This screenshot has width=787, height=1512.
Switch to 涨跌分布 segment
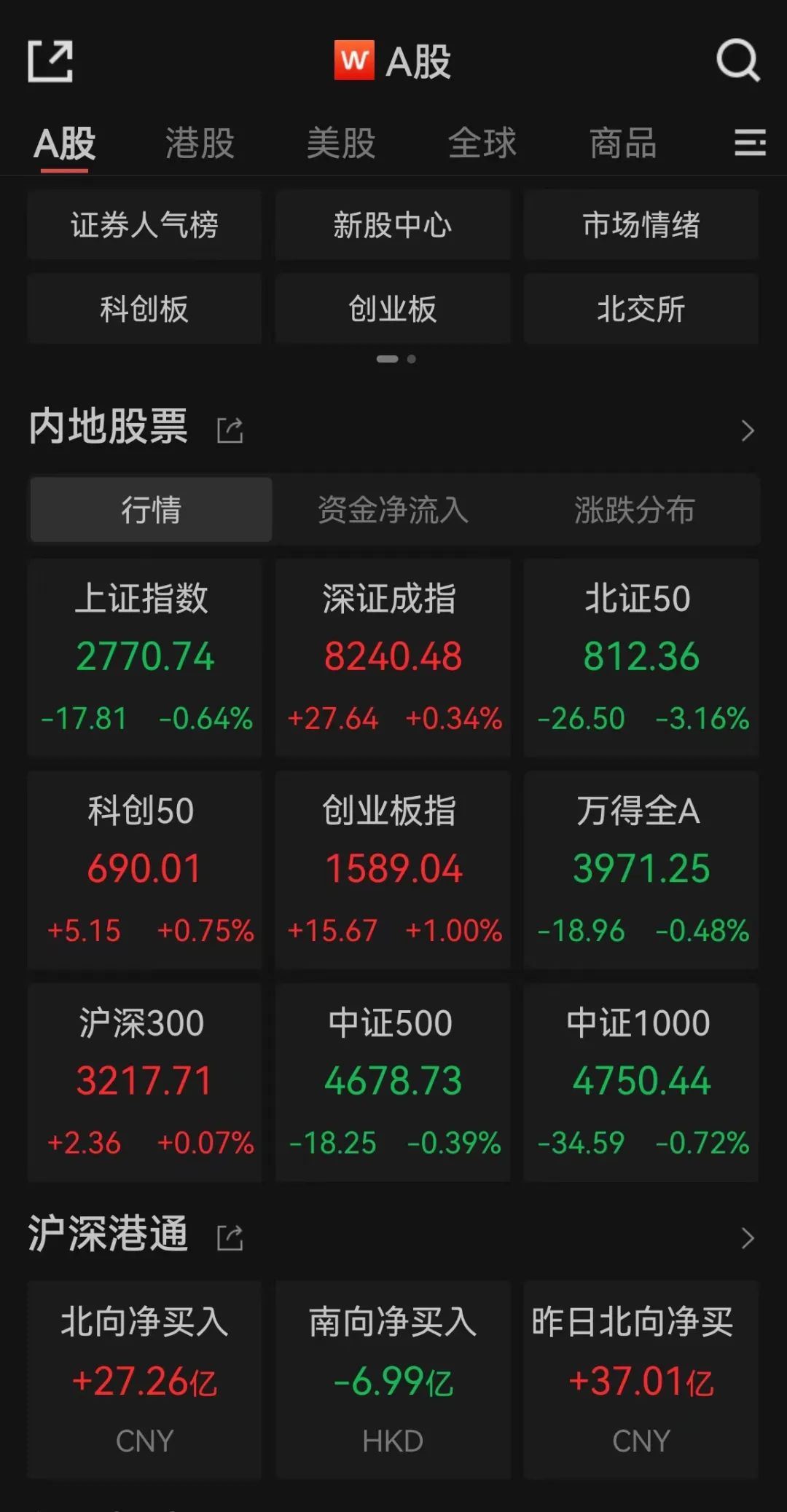click(635, 510)
